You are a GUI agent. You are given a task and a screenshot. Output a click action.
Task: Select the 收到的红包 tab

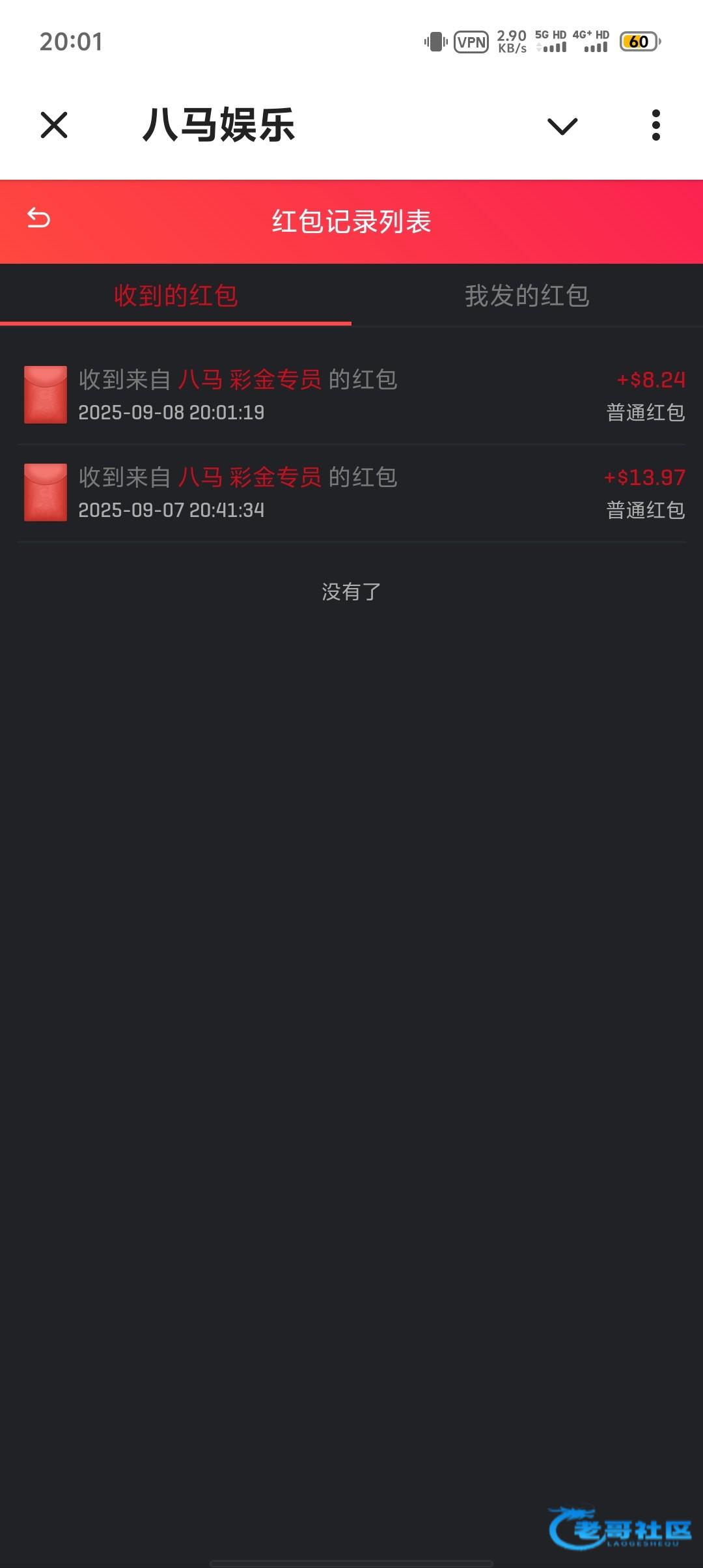[176, 296]
